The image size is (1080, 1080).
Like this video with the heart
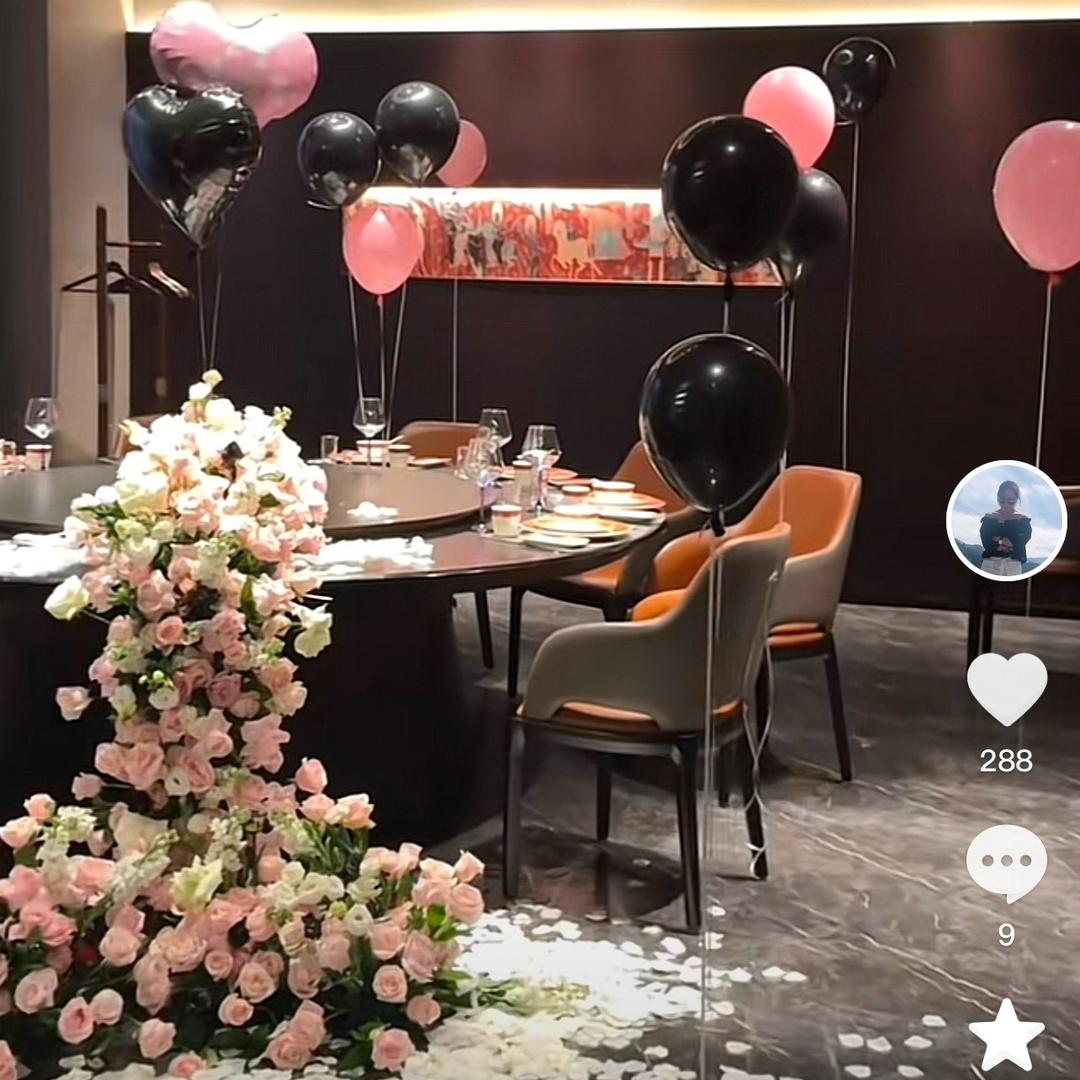click(x=1006, y=688)
